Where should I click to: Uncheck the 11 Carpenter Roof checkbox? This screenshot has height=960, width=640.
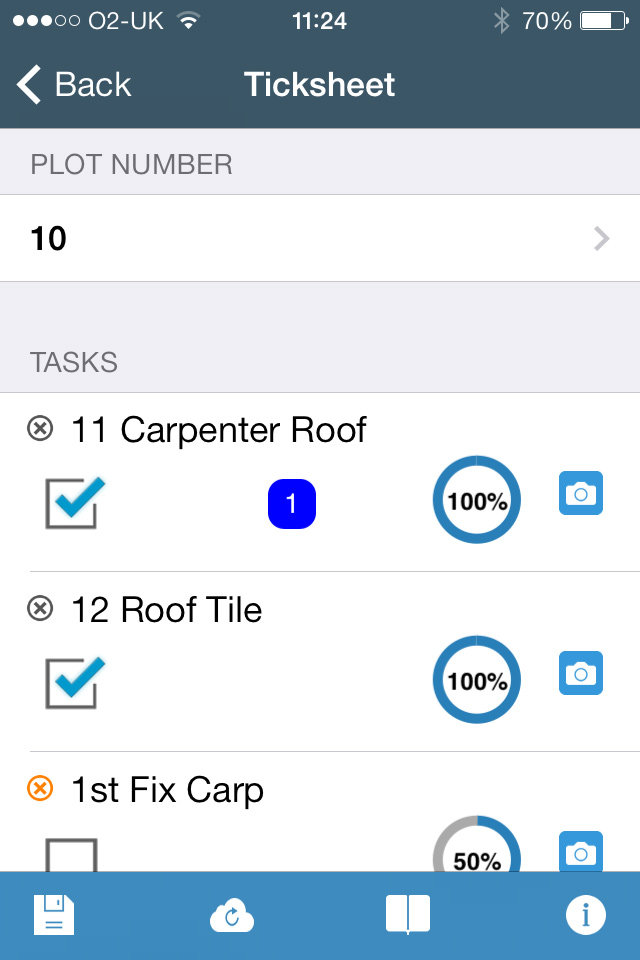click(x=72, y=502)
